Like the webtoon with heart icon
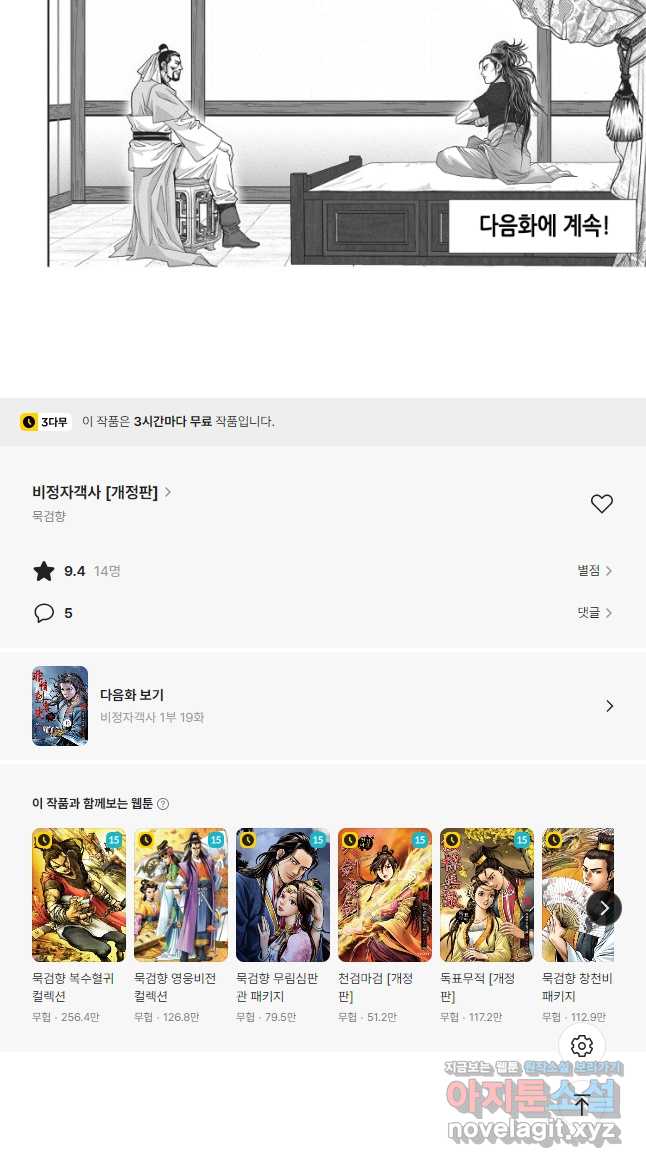Viewport: 646px width, 1168px height. (x=601, y=504)
